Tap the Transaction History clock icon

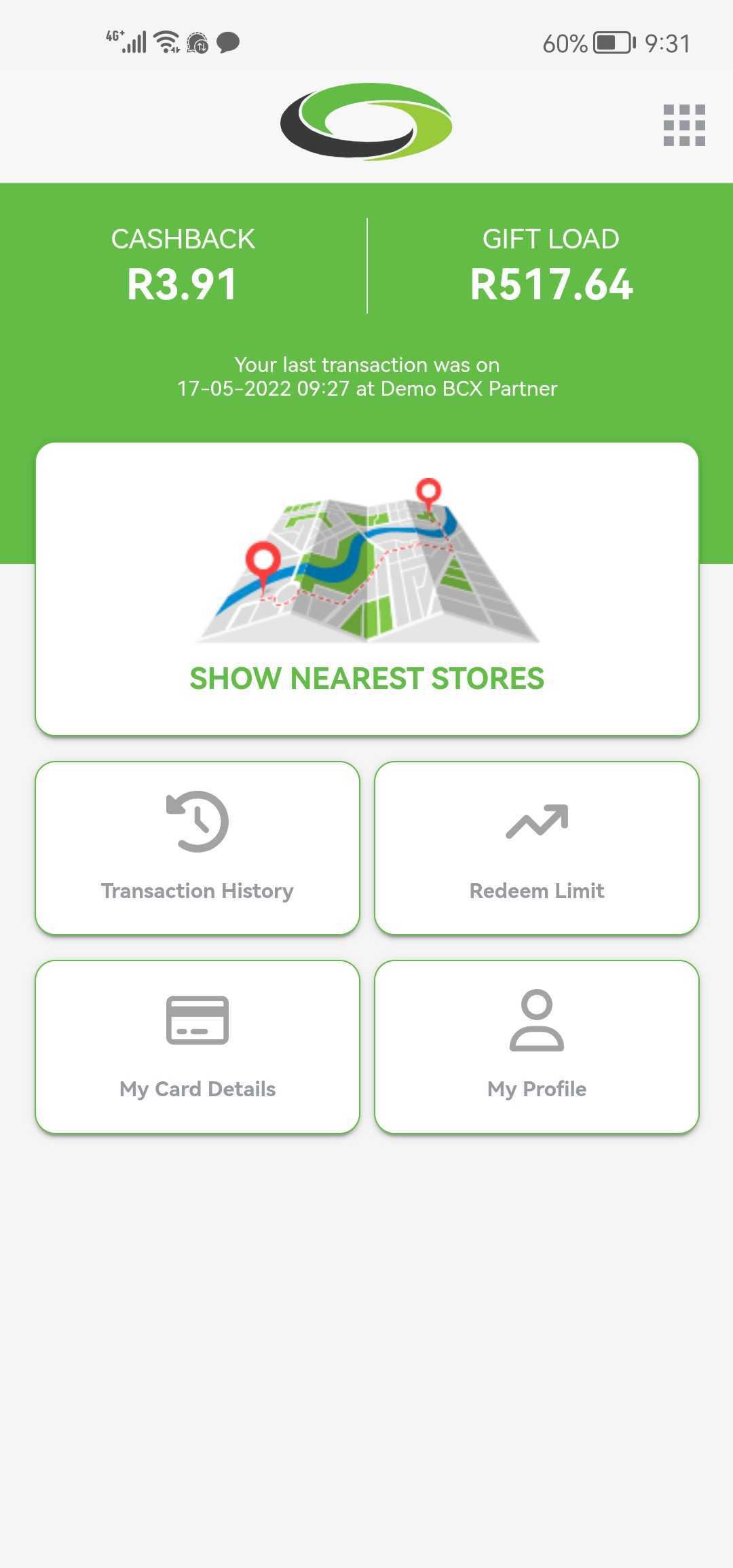197,821
